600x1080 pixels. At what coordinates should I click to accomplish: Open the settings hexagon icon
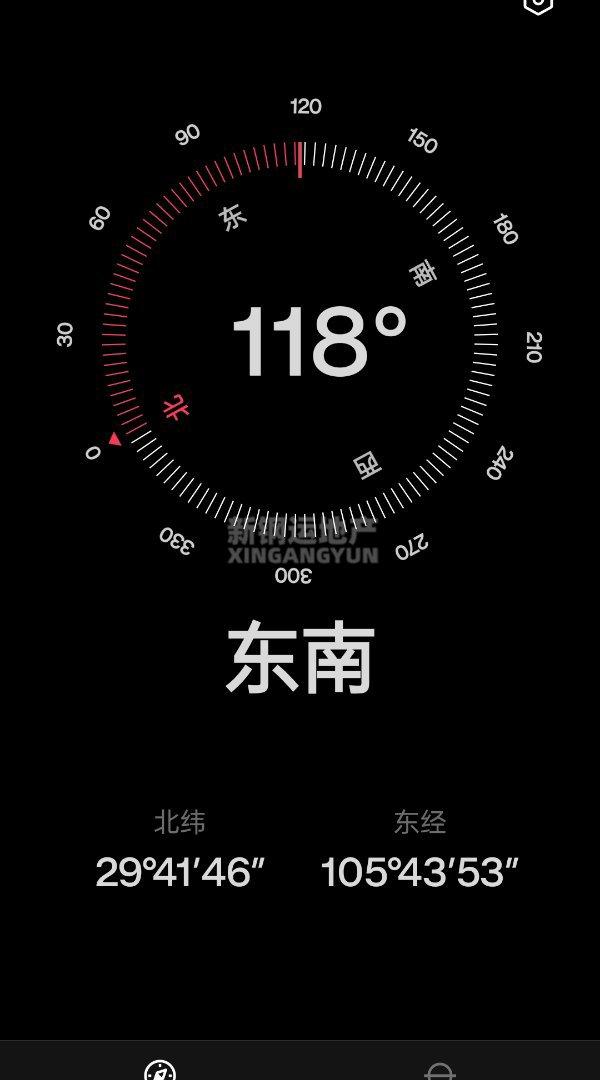538,4
